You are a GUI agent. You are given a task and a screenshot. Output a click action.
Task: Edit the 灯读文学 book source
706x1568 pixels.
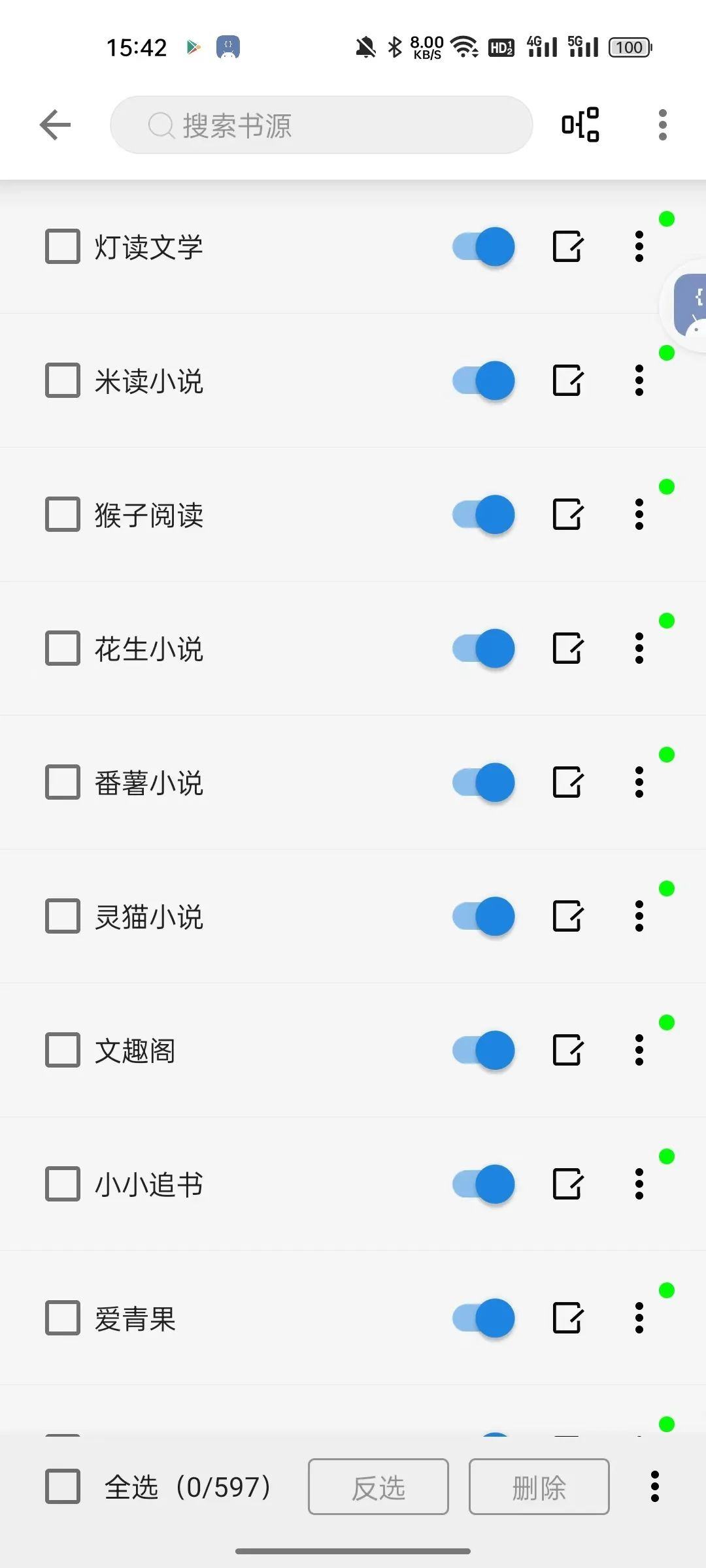[567, 248]
